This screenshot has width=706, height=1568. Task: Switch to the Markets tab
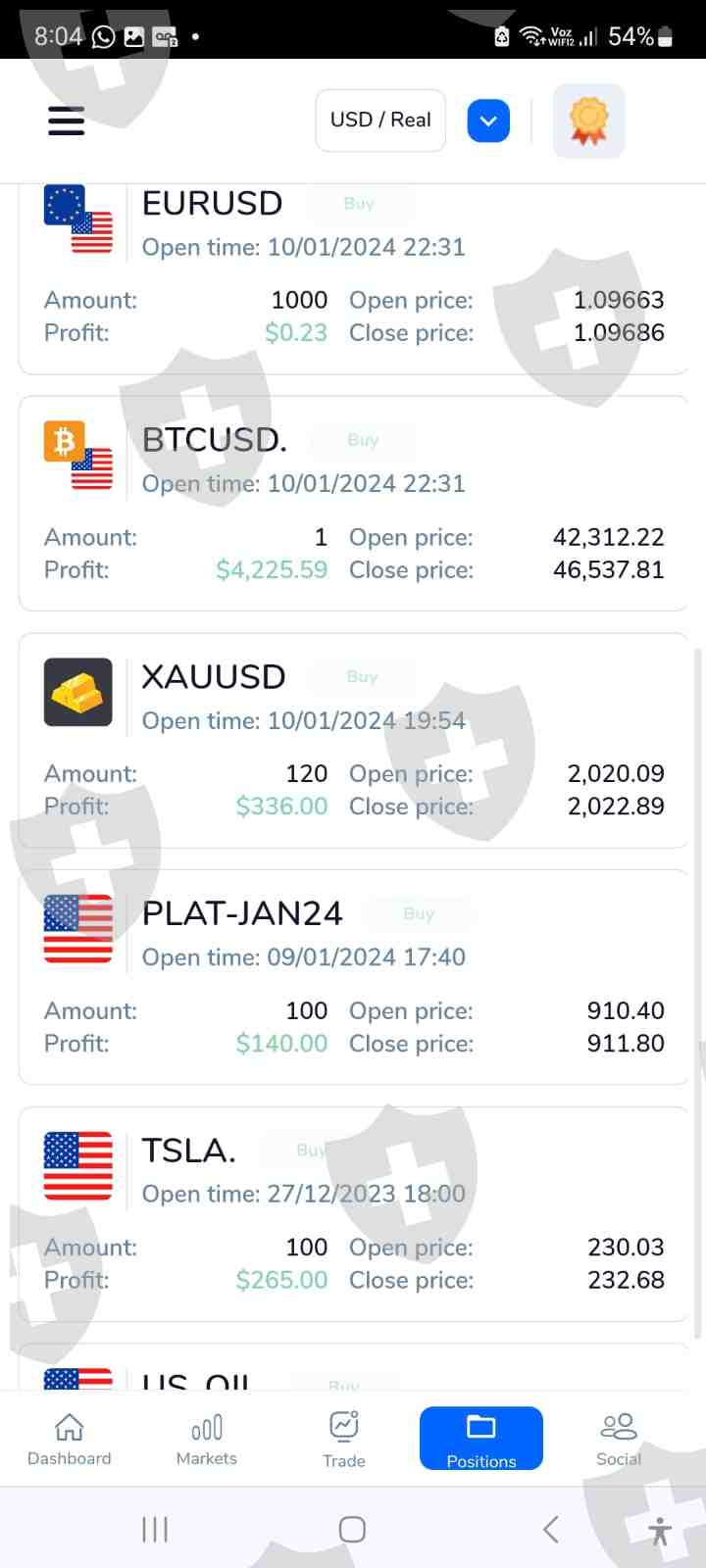pyautogui.click(x=207, y=1439)
